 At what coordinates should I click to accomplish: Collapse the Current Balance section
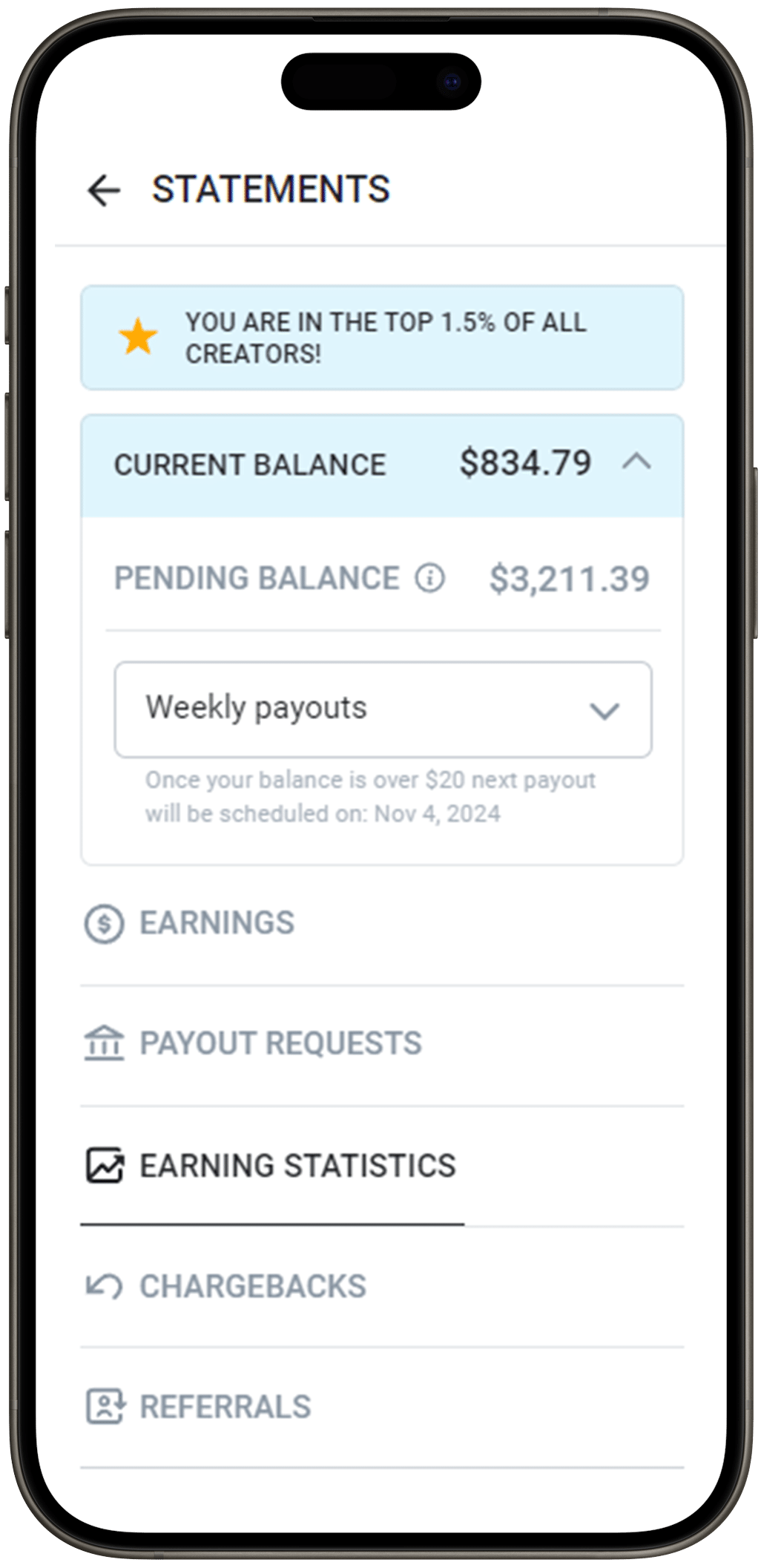636,463
